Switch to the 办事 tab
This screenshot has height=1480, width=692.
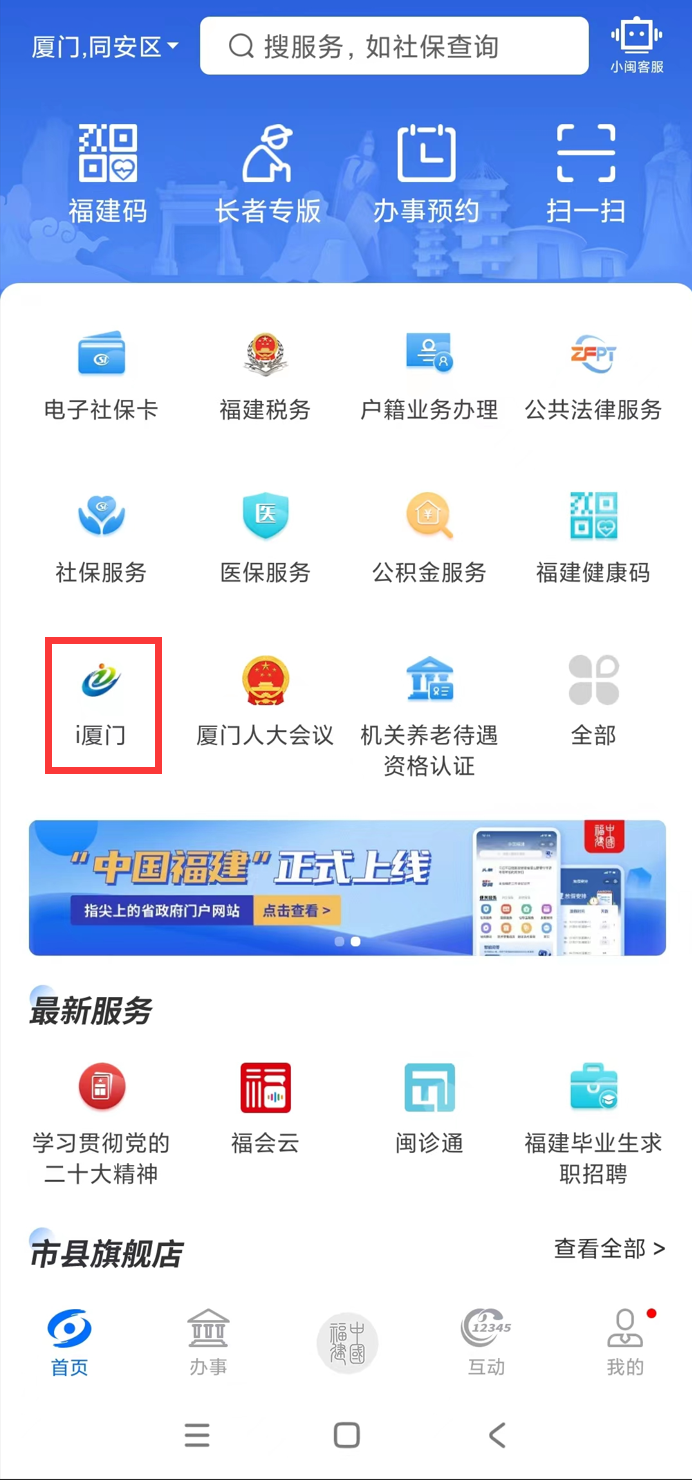(x=208, y=1342)
